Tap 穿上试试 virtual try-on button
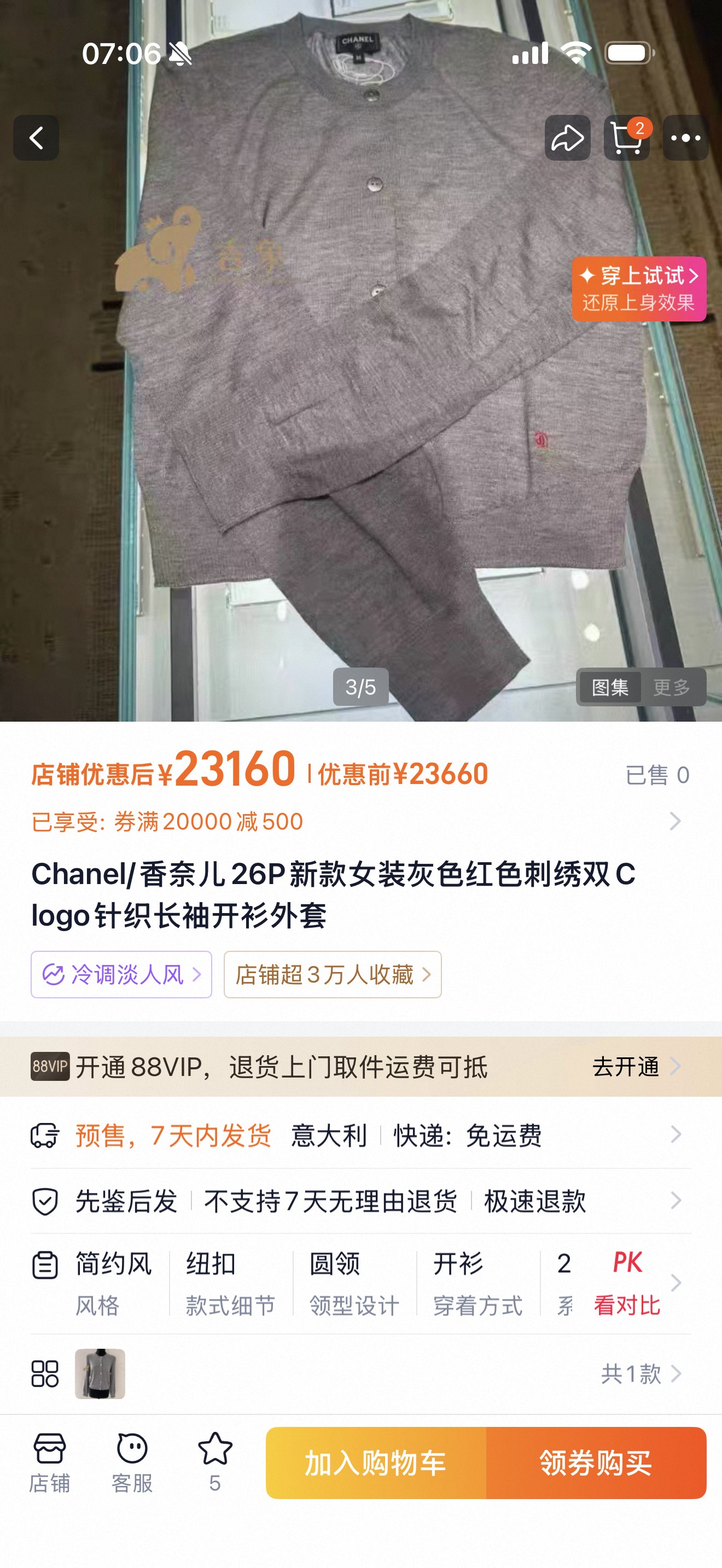 (x=639, y=289)
